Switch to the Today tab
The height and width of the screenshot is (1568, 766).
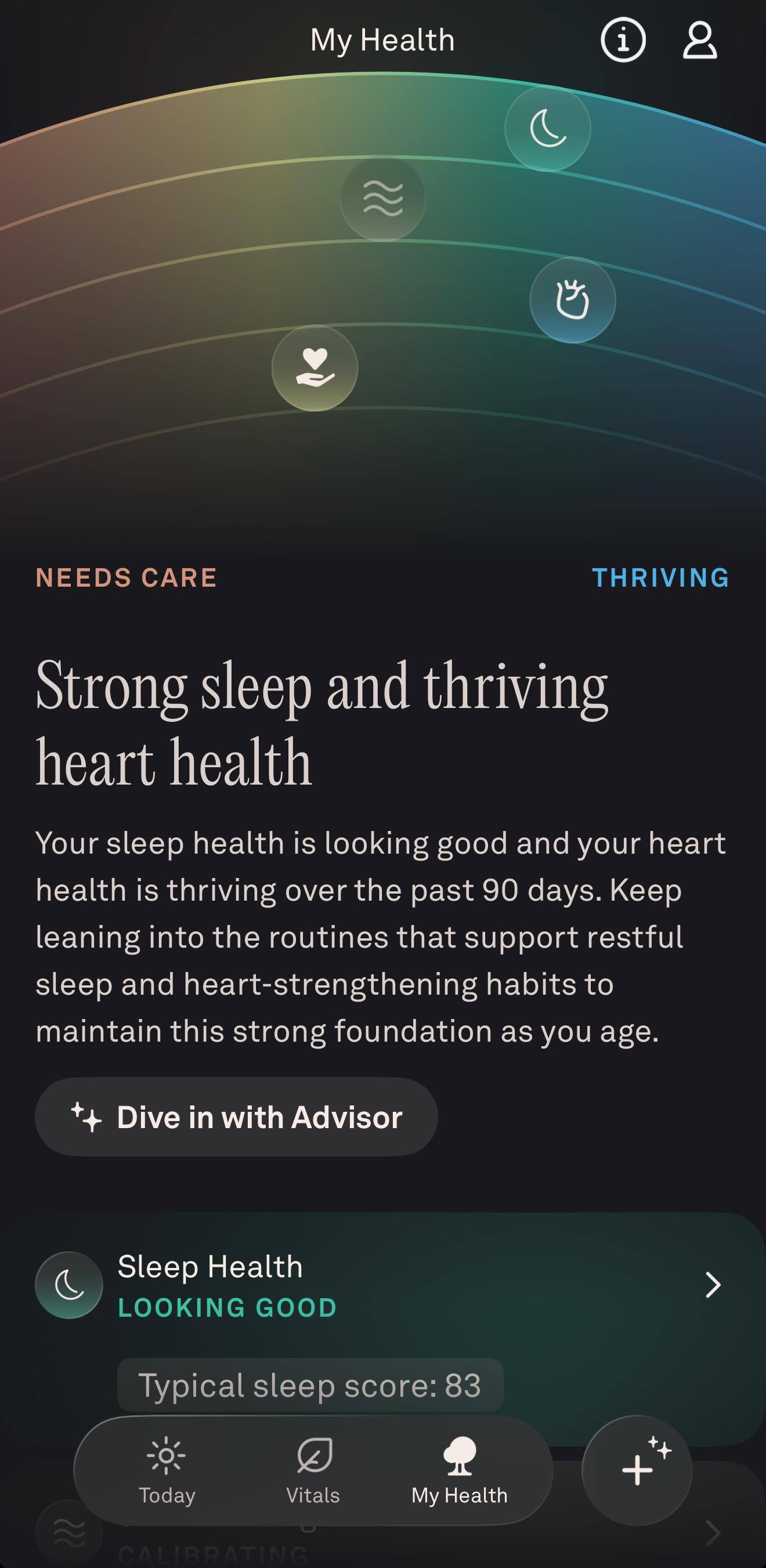click(167, 1471)
